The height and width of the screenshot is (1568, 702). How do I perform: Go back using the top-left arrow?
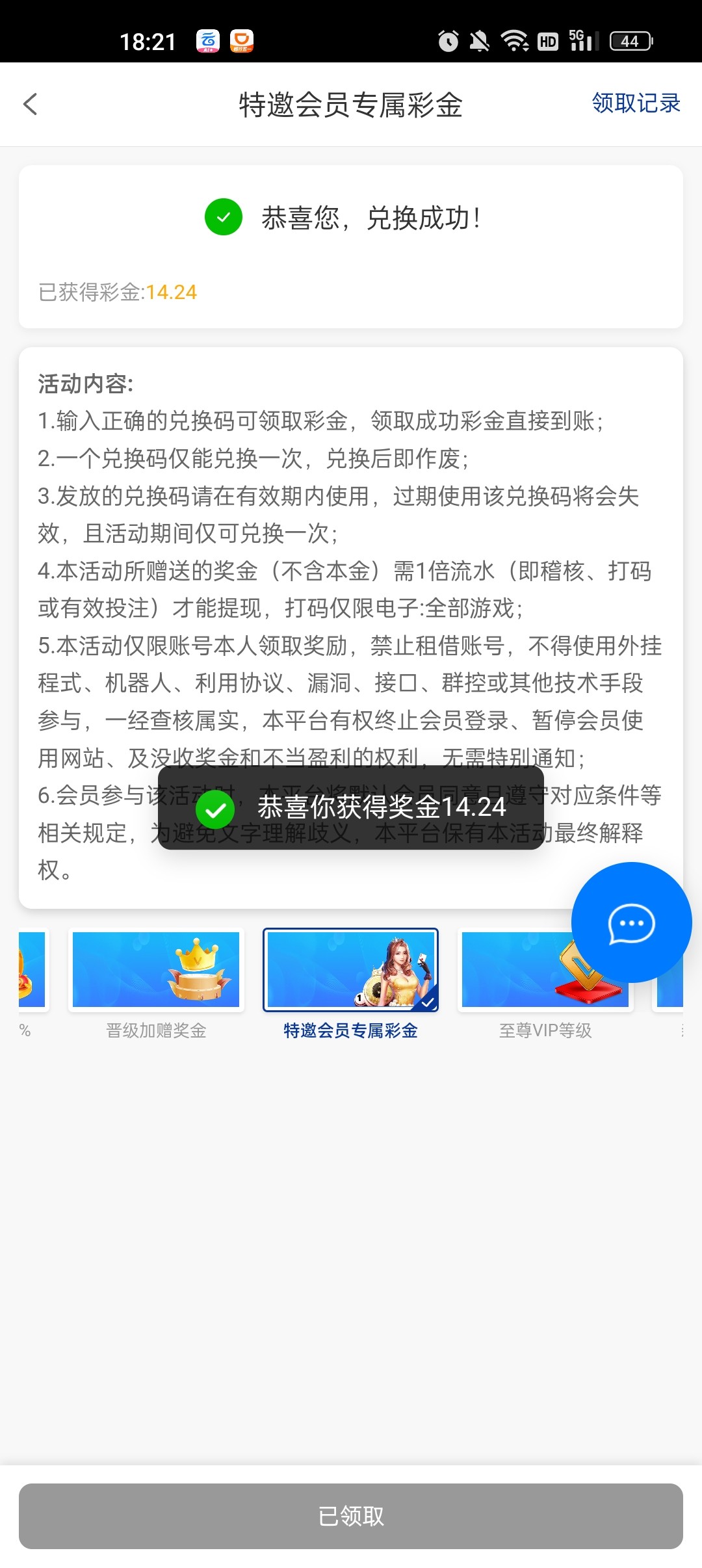[x=31, y=104]
